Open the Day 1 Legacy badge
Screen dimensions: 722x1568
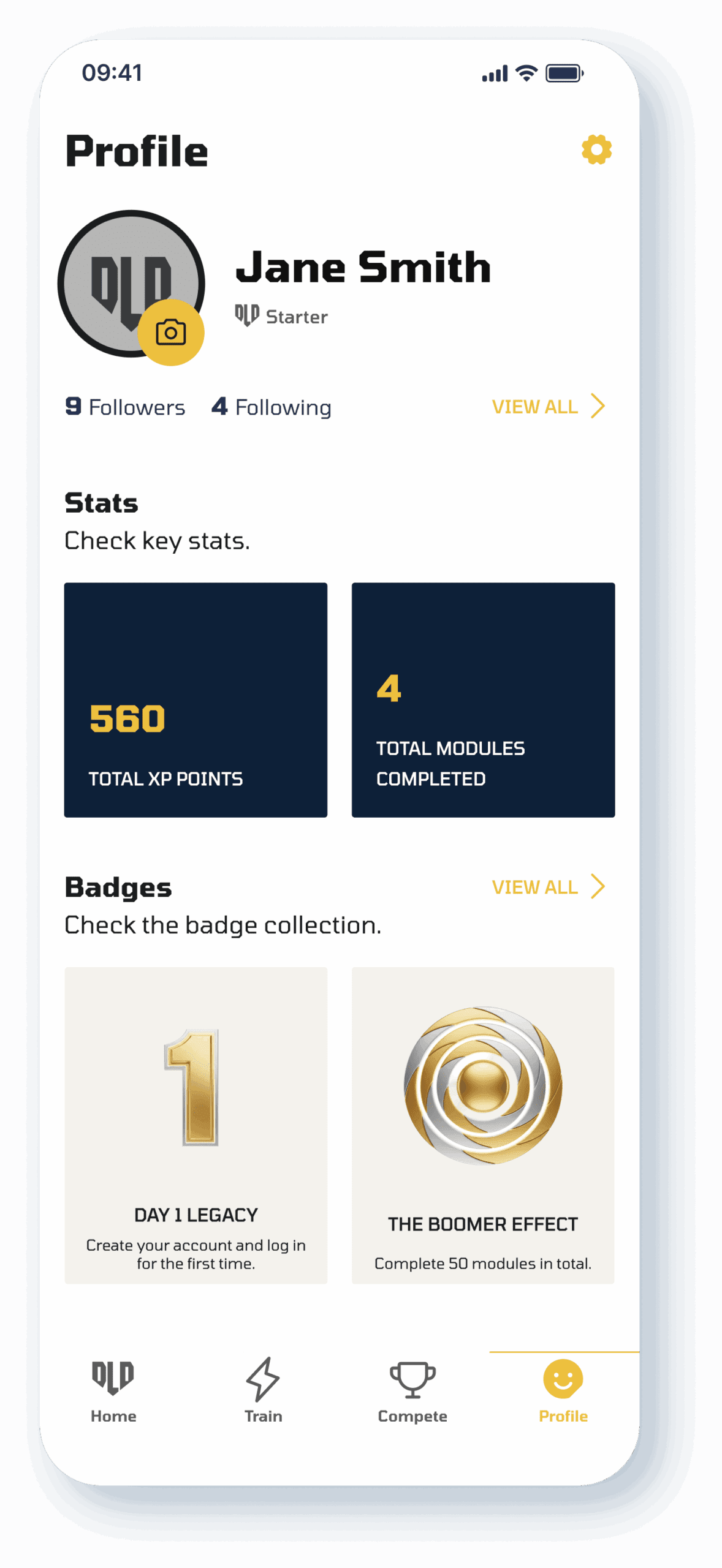[x=196, y=1125]
